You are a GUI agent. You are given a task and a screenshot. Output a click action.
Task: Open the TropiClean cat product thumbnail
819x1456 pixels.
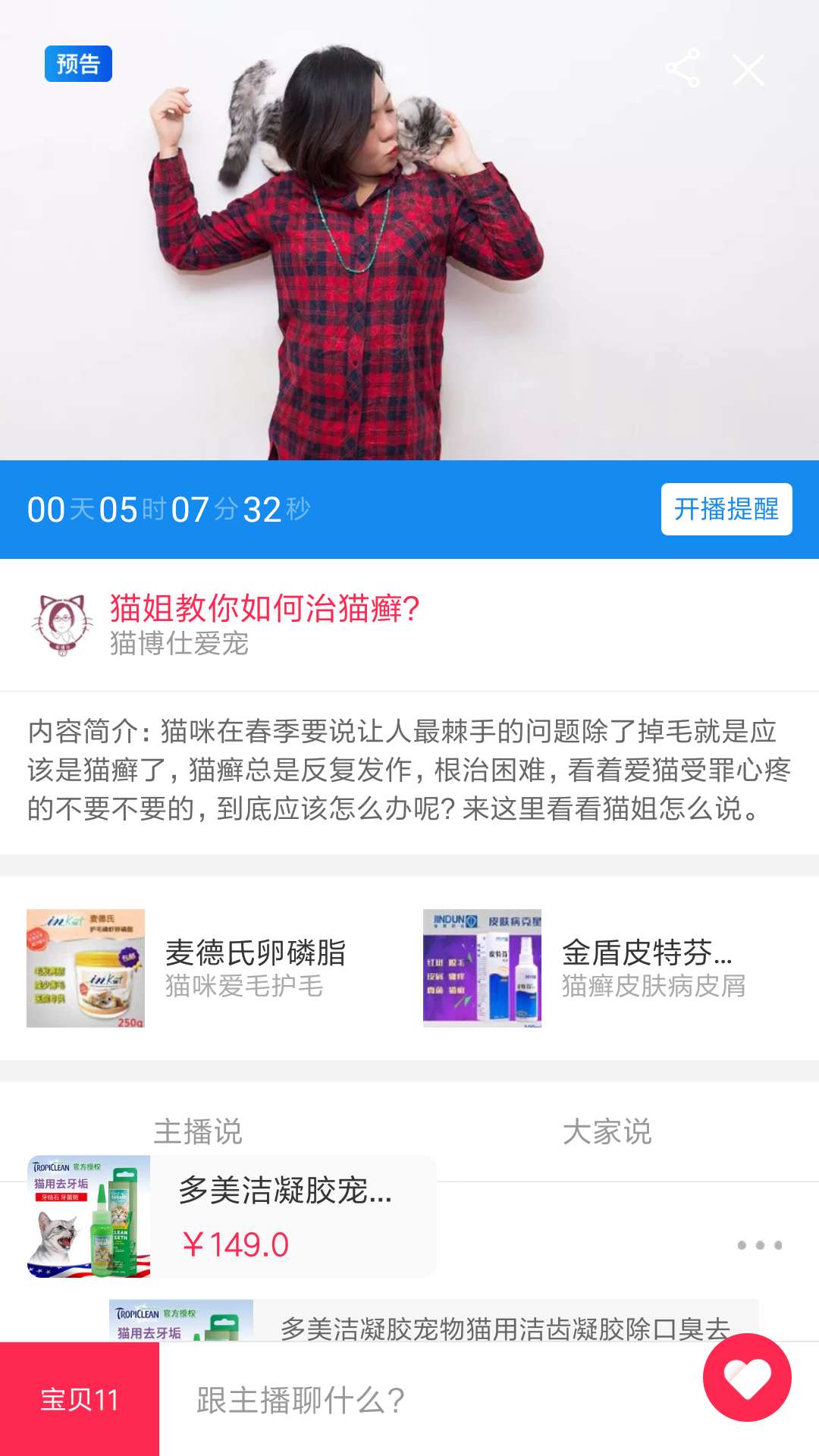click(x=91, y=1213)
